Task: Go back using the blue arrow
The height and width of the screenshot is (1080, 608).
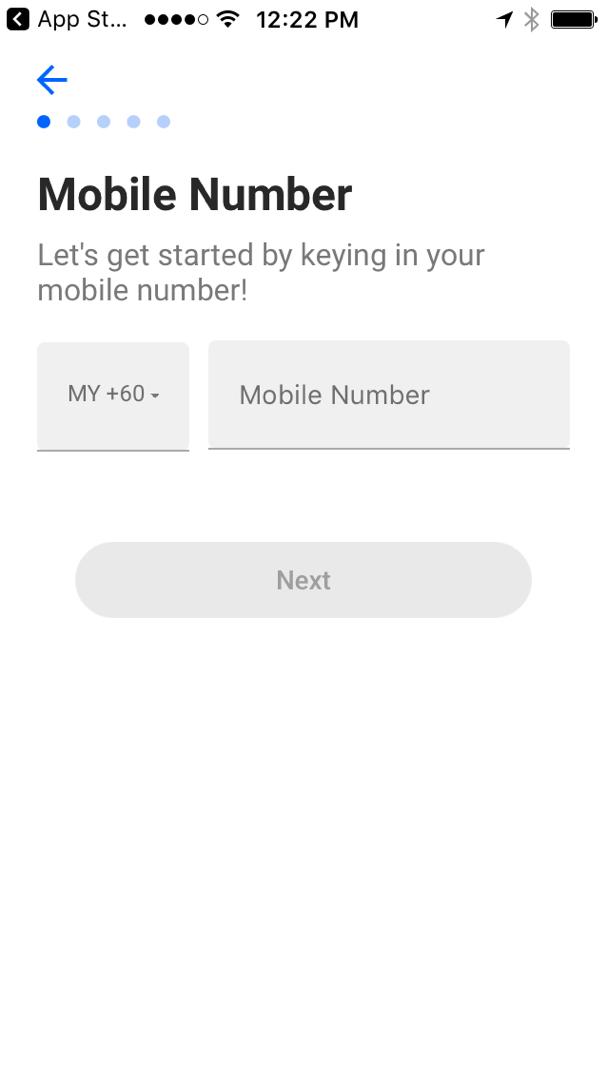Action: pyautogui.click(x=52, y=80)
